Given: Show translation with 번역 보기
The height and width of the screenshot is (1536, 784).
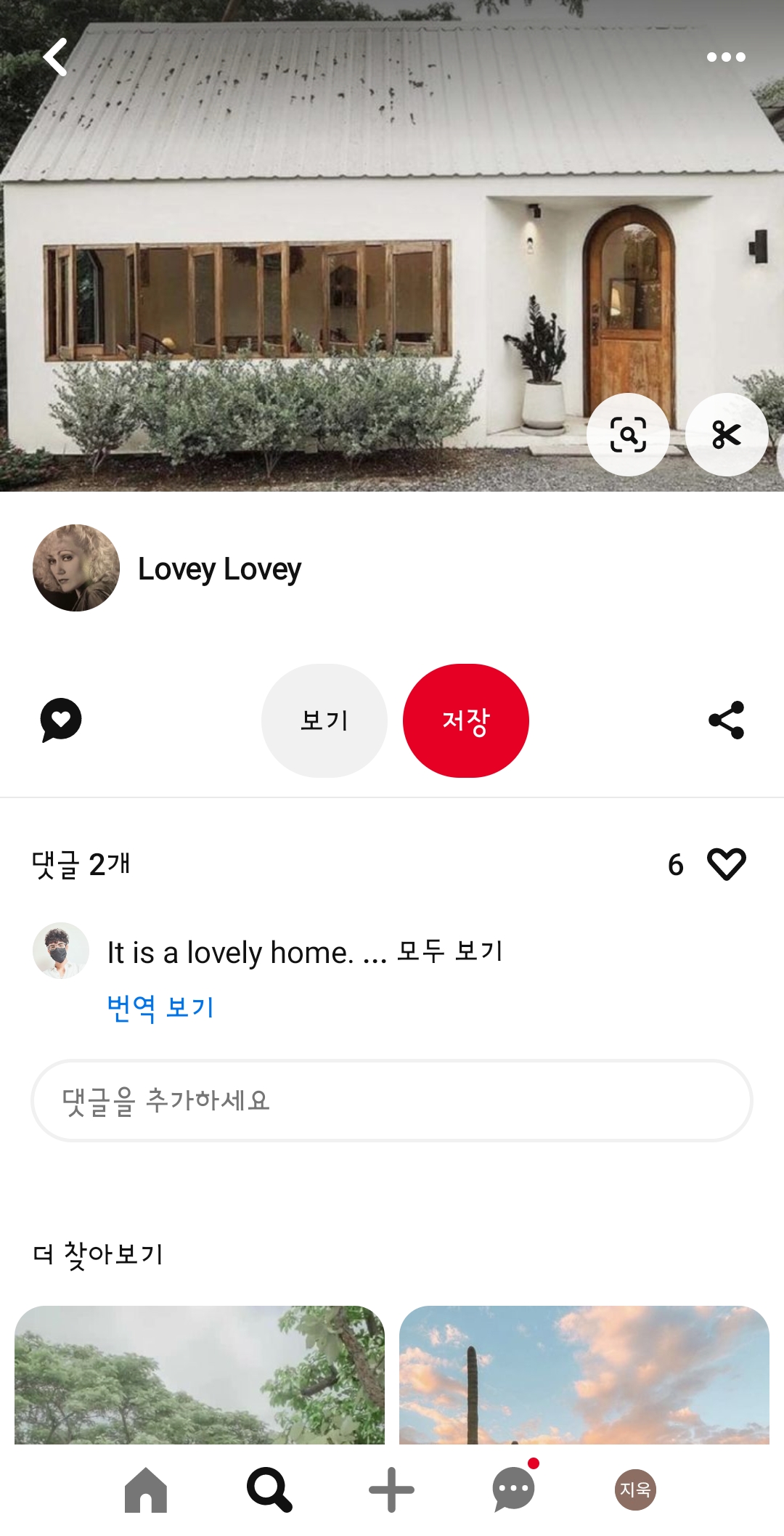Looking at the screenshot, I should point(160,1007).
